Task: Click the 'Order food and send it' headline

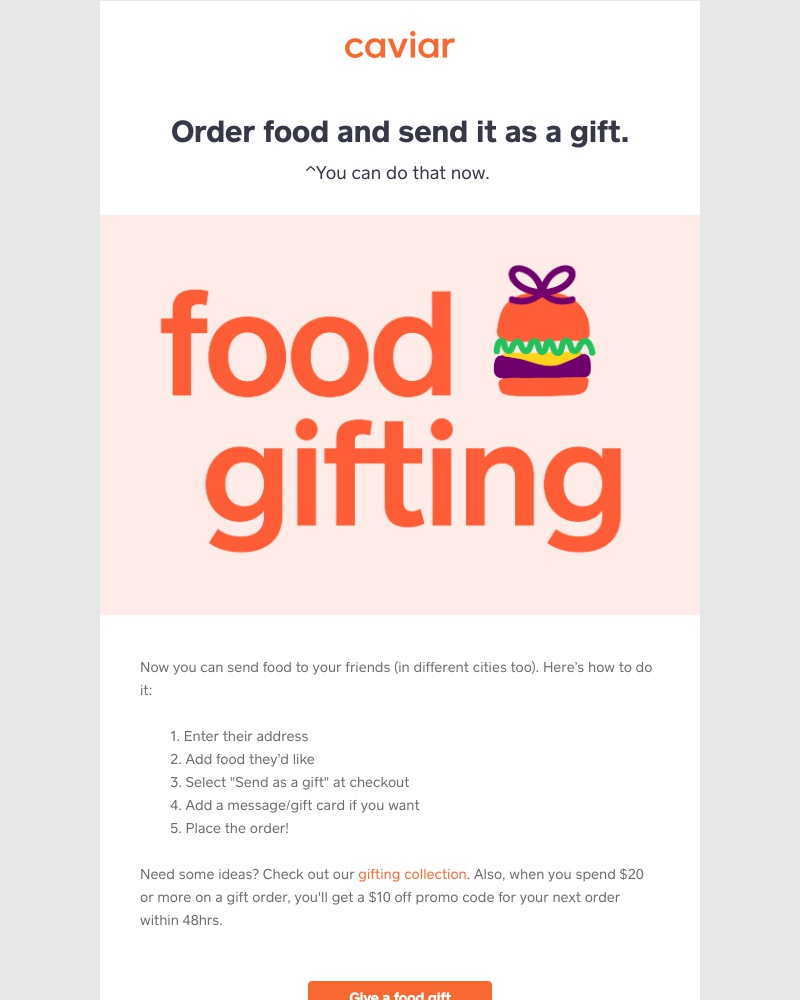Action: (400, 131)
